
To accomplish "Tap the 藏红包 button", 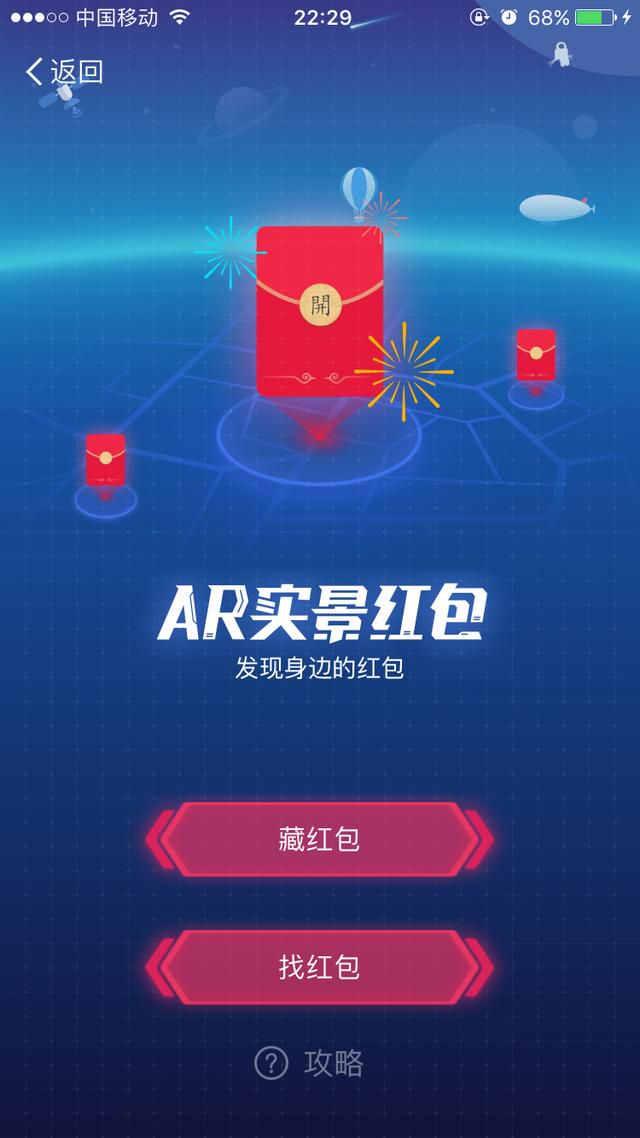I will (319, 840).
